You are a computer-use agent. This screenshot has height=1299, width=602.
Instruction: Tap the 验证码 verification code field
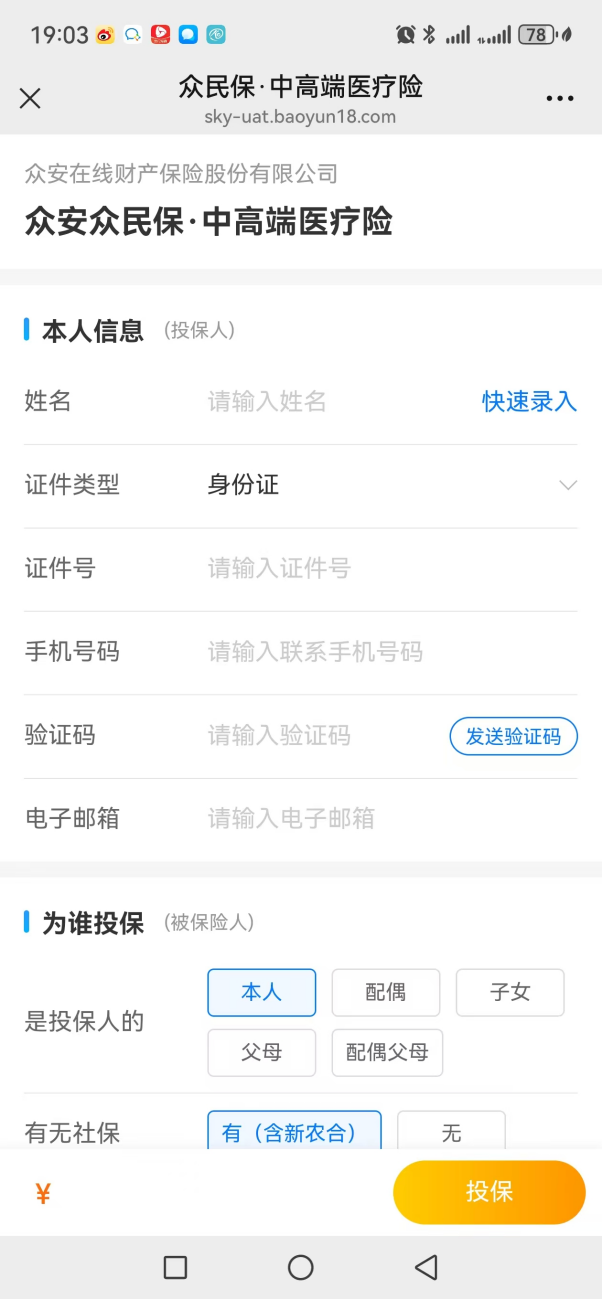click(x=320, y=737)
